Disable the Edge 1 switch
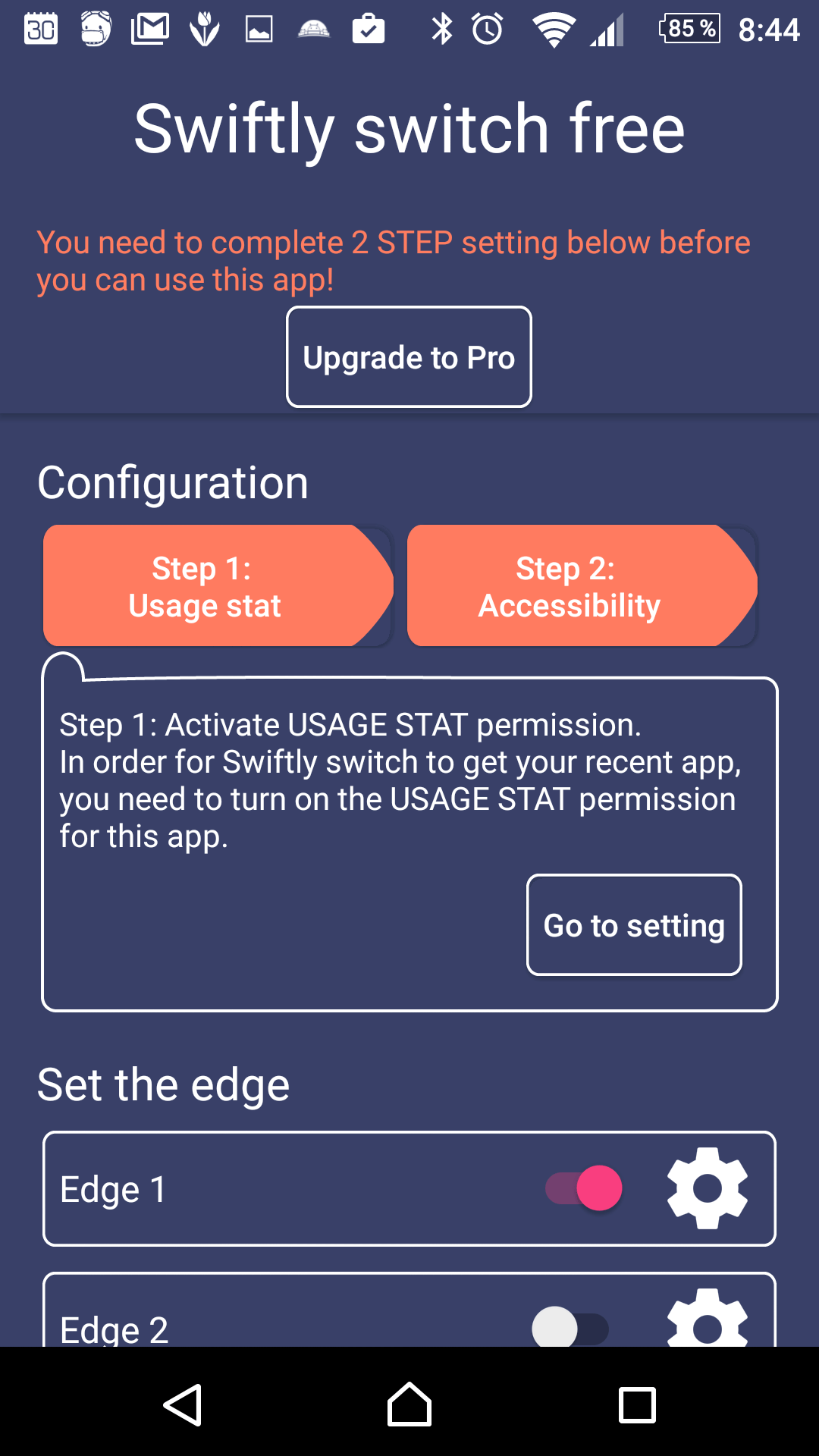This screenshot has height=1456, width=819. (x=584, y=1188)
